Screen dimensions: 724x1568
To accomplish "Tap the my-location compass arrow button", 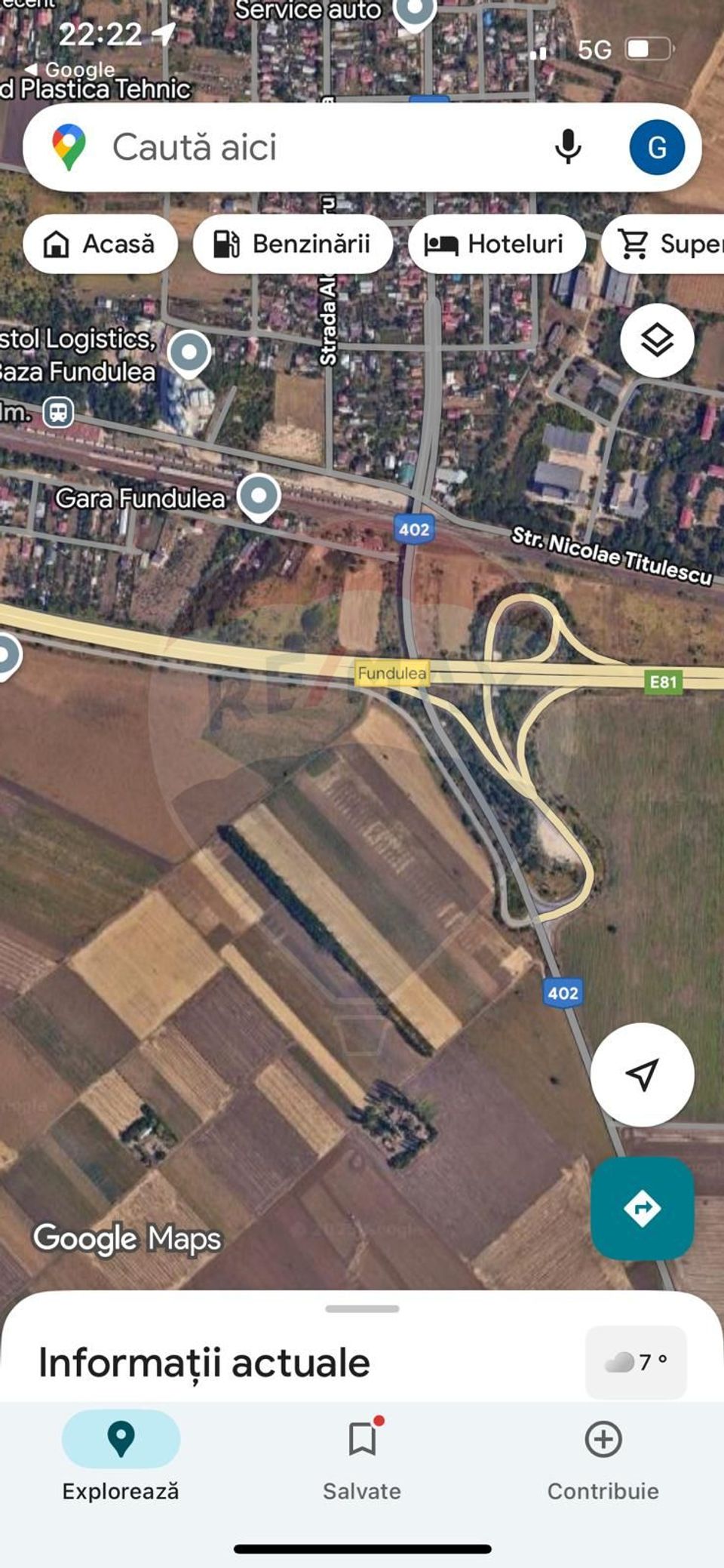I will click(x=643, y=1075).
